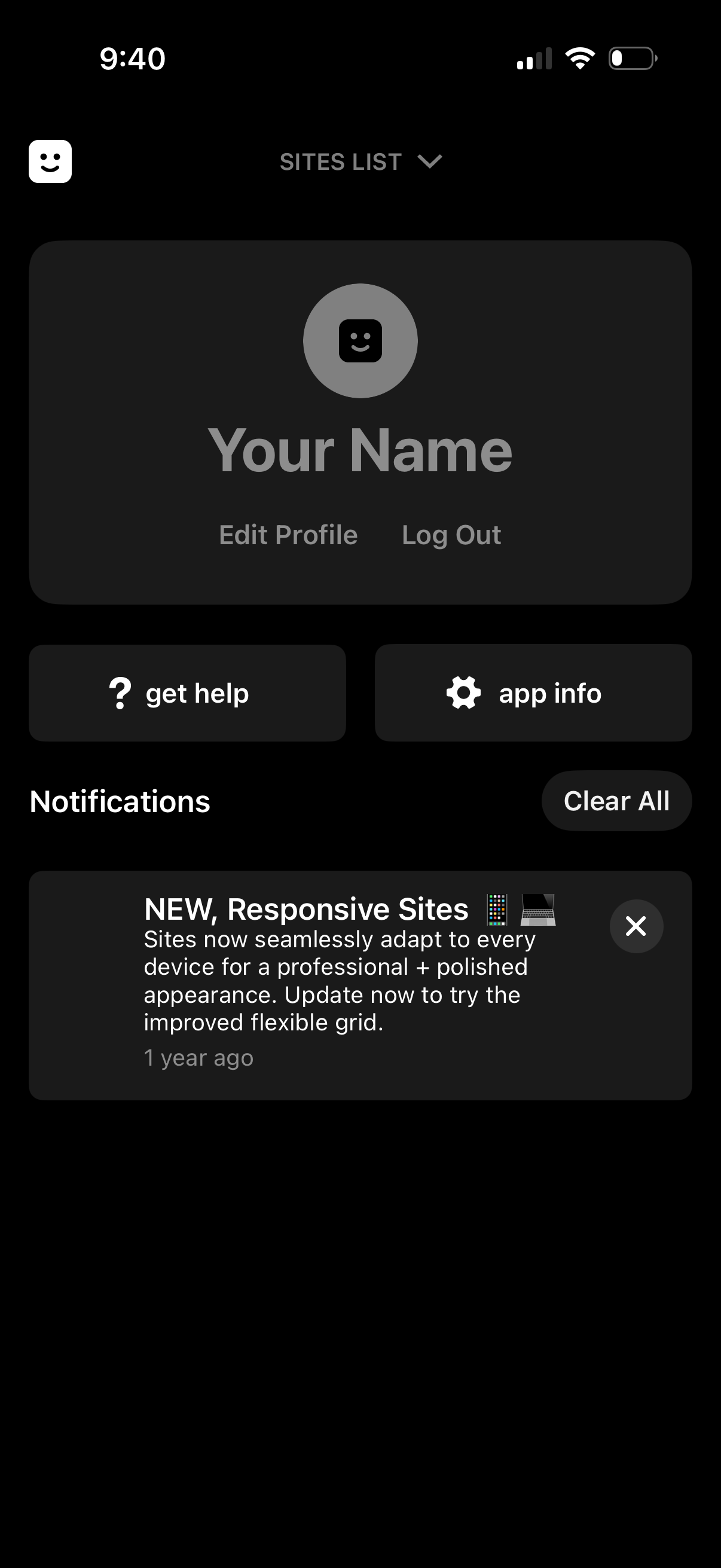Image resolution: width=721 pixels, height=1568 pixels.
Task: Open the get help page
Action: [x=187, y=693]
